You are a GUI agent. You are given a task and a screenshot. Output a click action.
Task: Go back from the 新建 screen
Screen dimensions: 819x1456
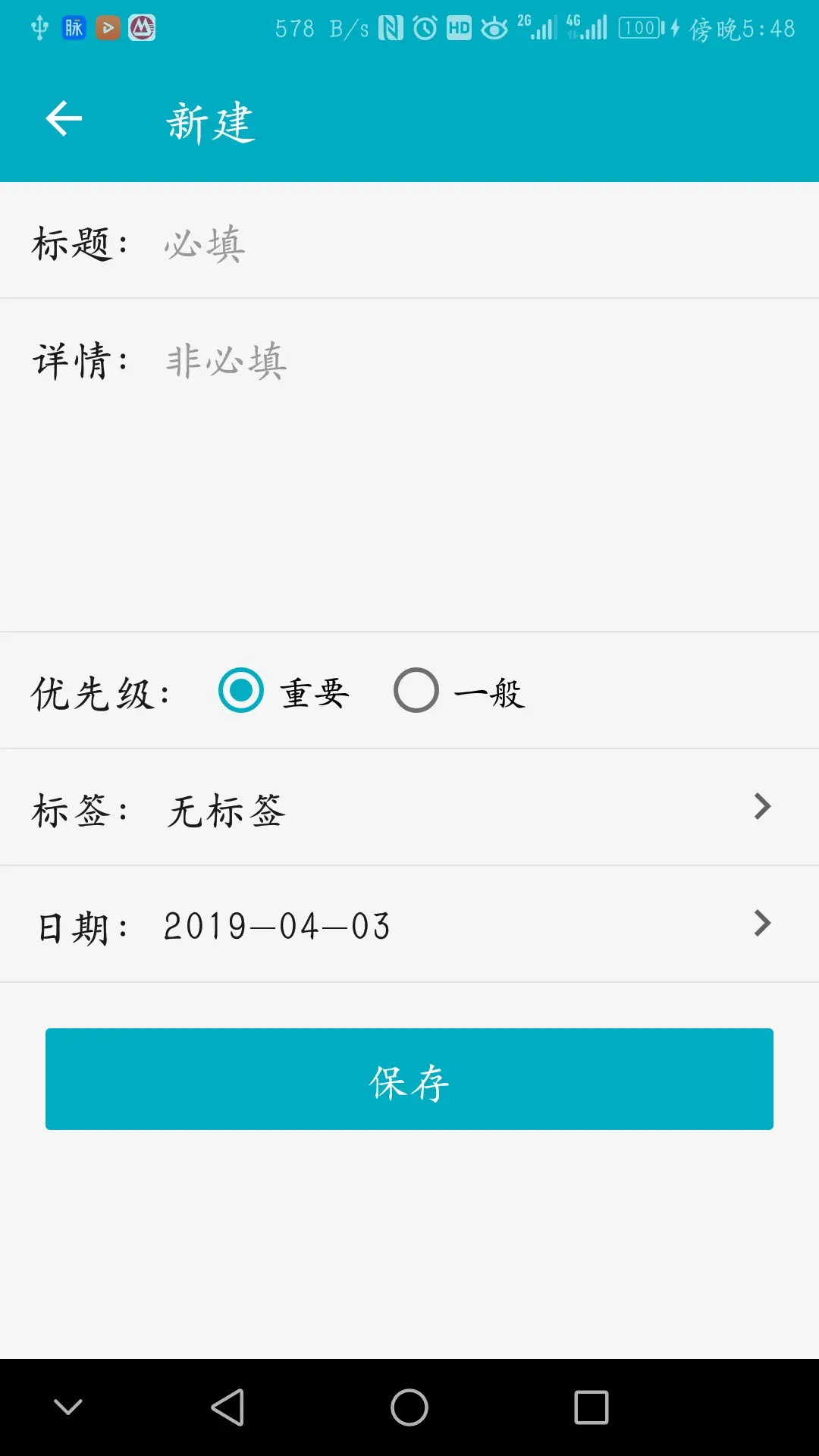[x=64, y=119]
